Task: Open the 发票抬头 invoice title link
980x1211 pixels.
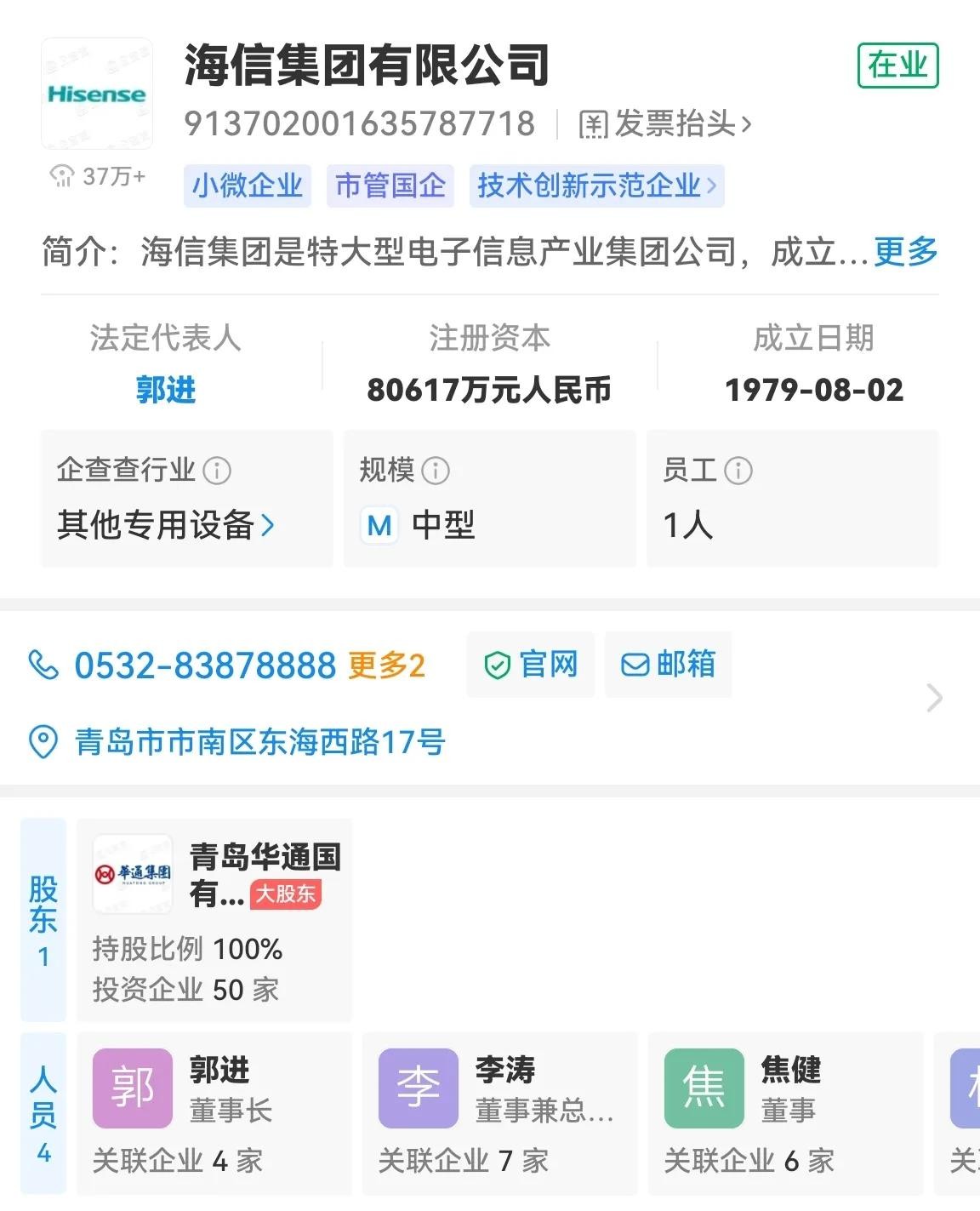Action: click(x=665, y=124)
